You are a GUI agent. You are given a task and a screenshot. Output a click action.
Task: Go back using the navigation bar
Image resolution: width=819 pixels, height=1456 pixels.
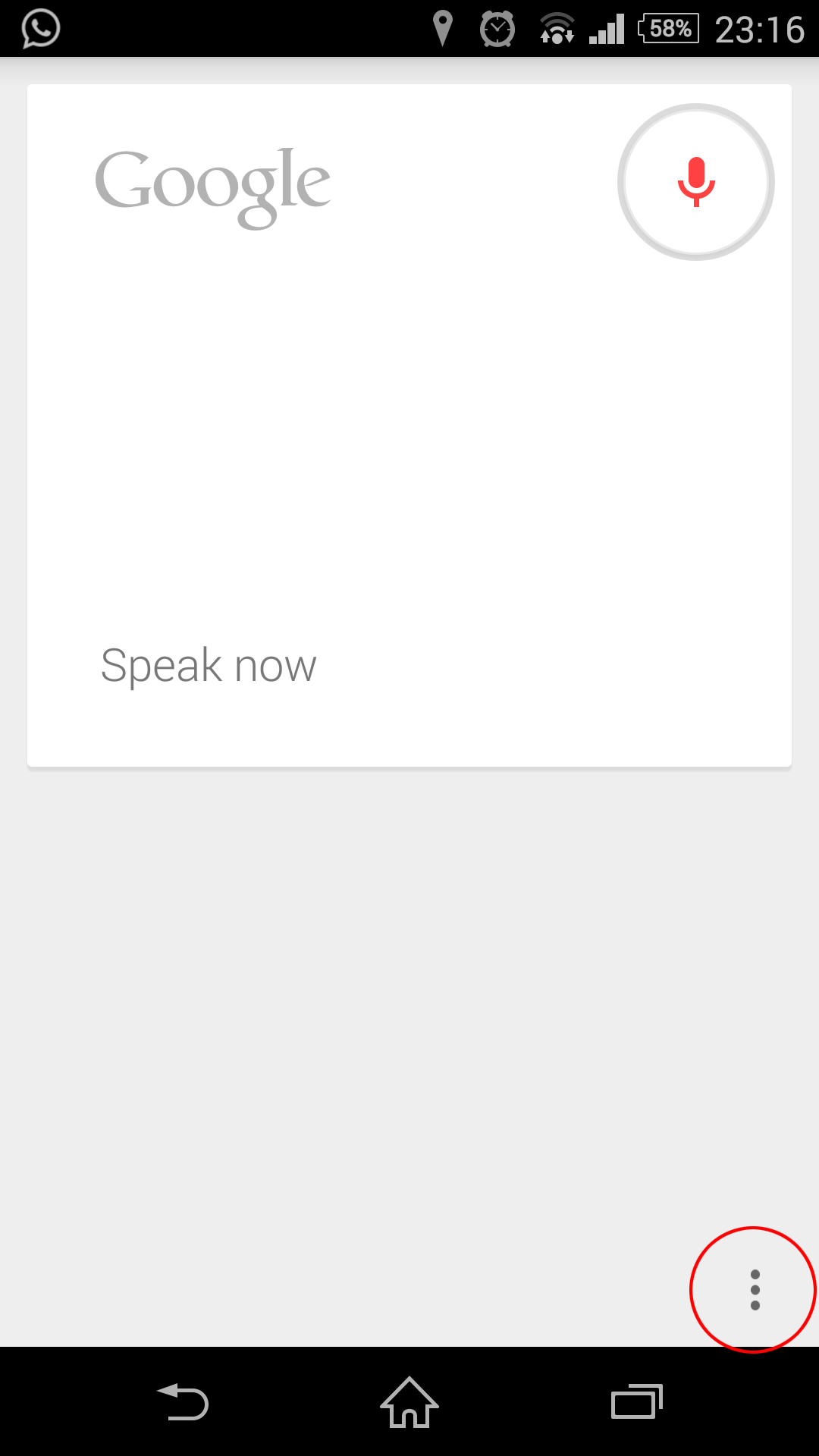tap(182, 1401)
